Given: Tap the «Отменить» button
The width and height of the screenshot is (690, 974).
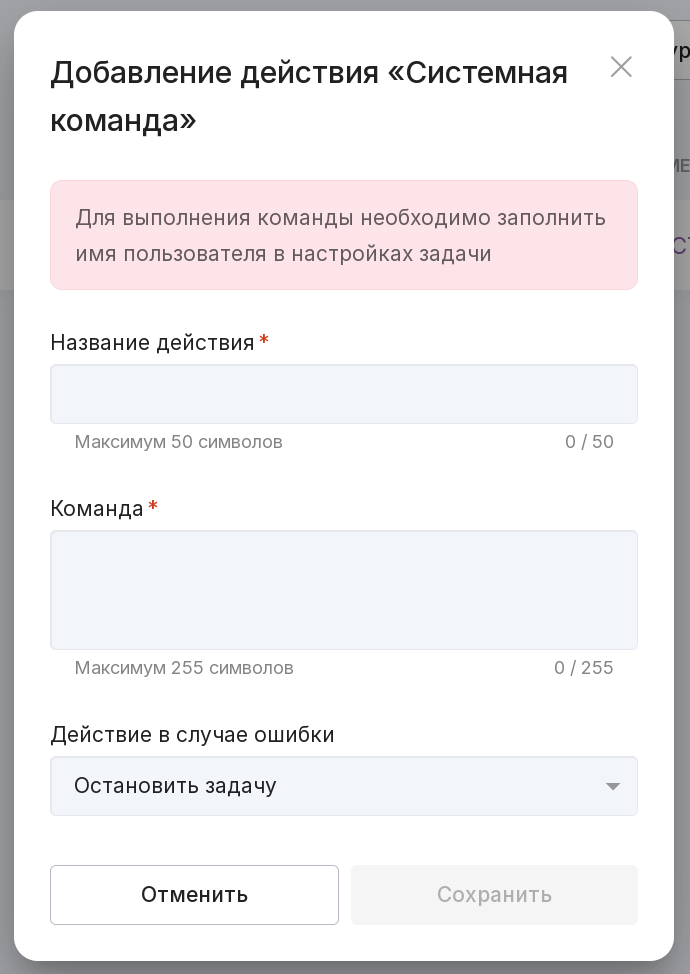Looking at the screenshot, I should coord(194,895).
